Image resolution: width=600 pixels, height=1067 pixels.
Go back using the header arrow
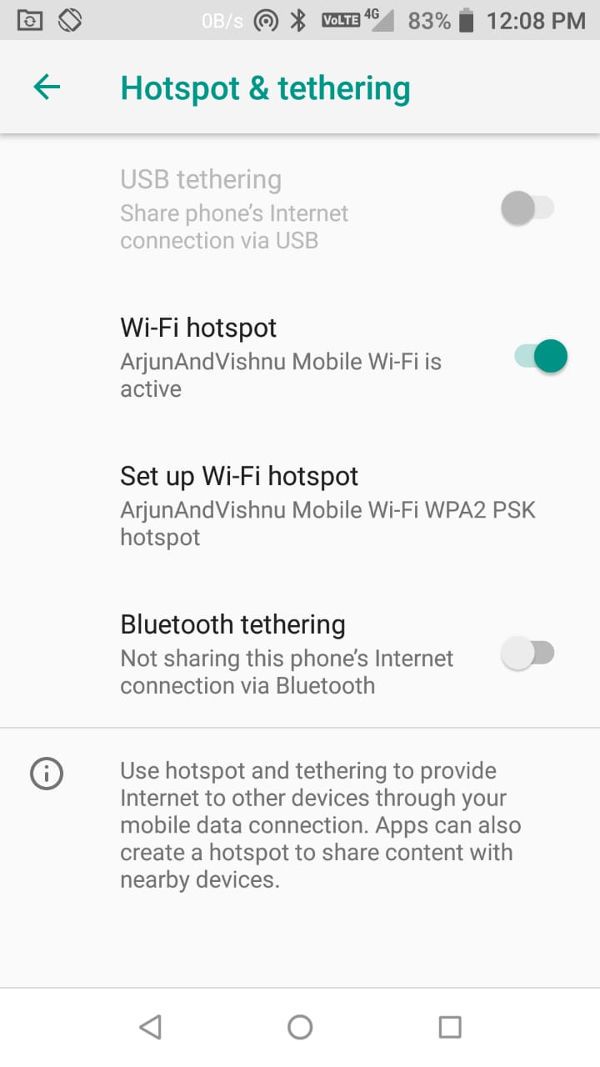pyautogui.click(x=47, y=87)
